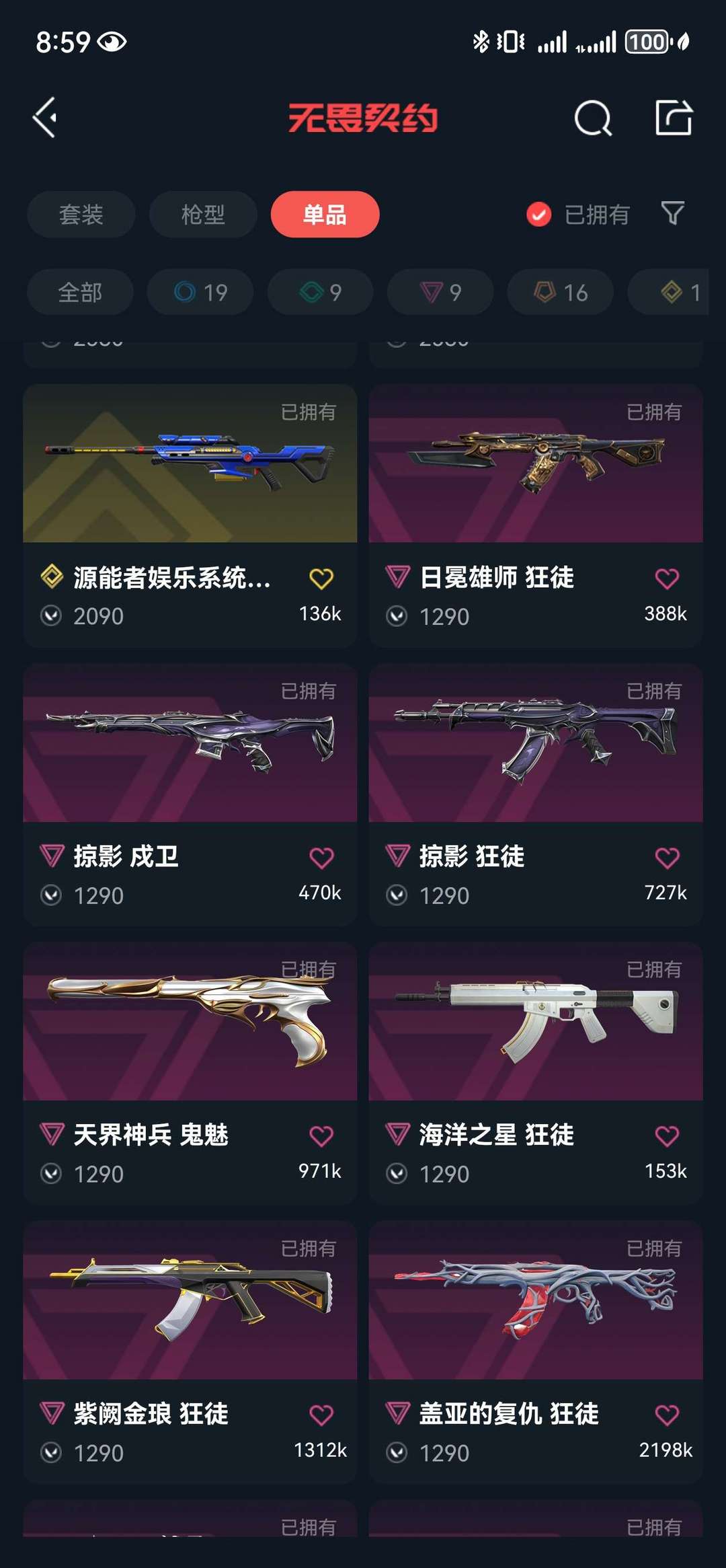
Task: Like the 盖亚的复仇 狂徒 skin
Action: click(x=667, y=1415)
